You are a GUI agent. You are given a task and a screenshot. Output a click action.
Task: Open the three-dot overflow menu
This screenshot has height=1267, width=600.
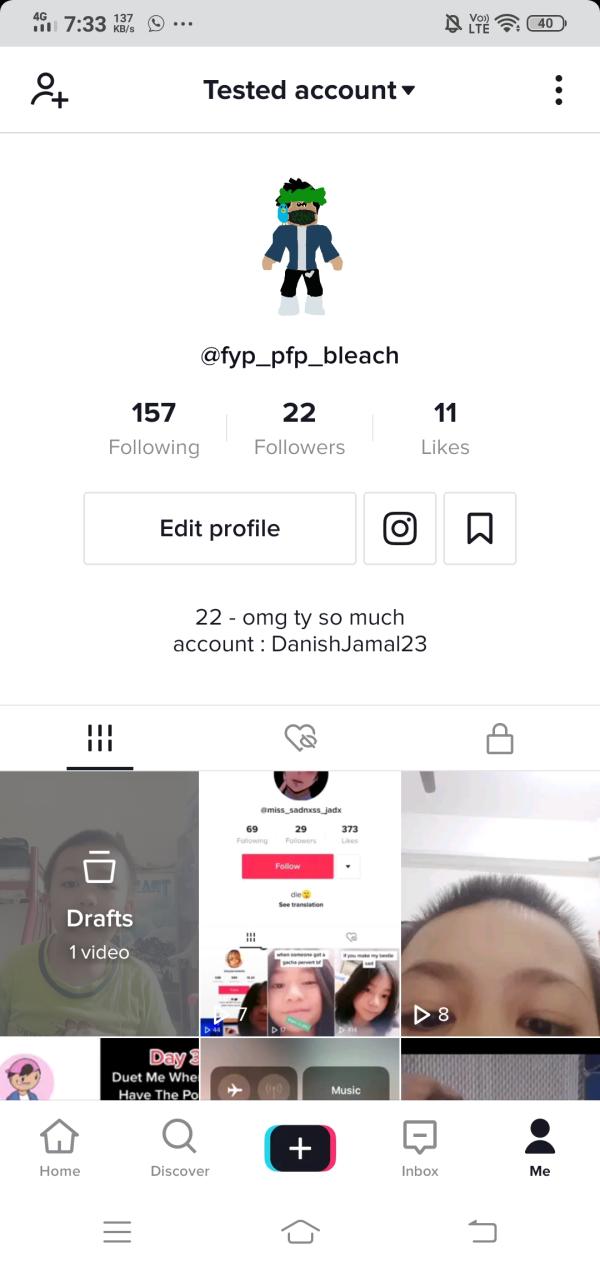click(558, 90)
